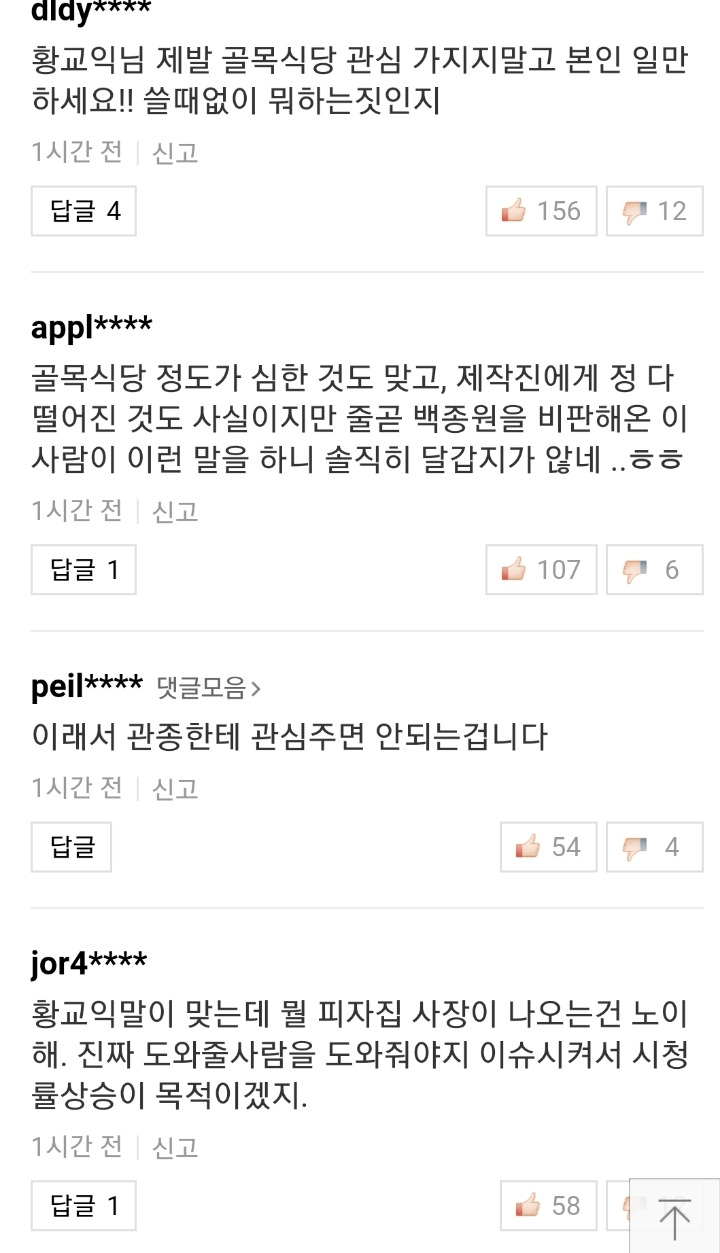Screen dimensions: 720x1253
Task: Like jor4's comment with 58 likes
Action: pyautogui.click(x=548, y=1206)
